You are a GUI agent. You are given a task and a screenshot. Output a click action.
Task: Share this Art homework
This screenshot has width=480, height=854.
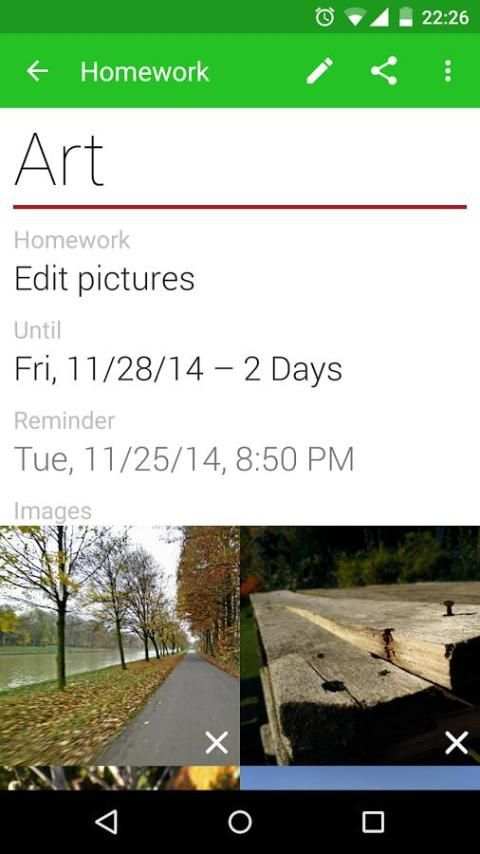point(384,71)
